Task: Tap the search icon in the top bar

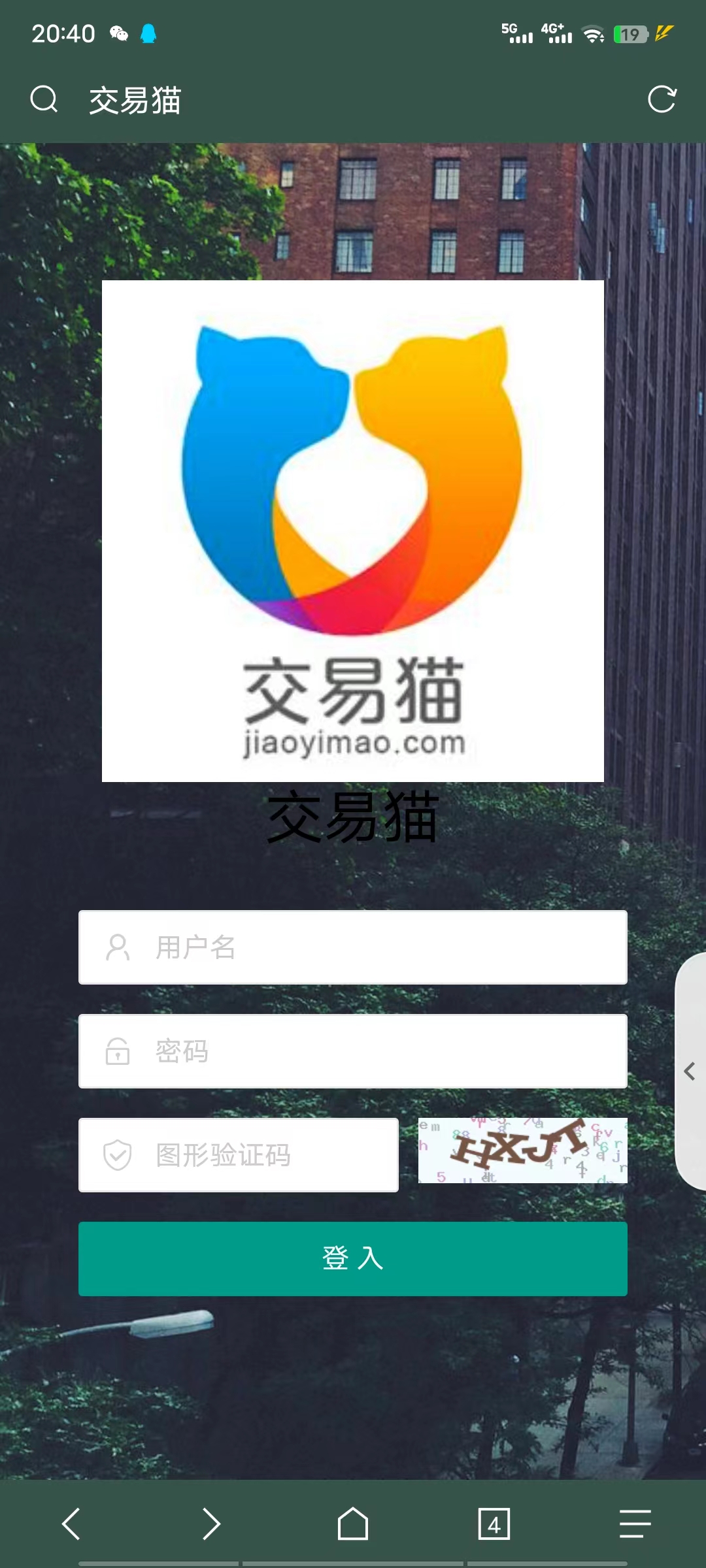Action: pos(44,99)
